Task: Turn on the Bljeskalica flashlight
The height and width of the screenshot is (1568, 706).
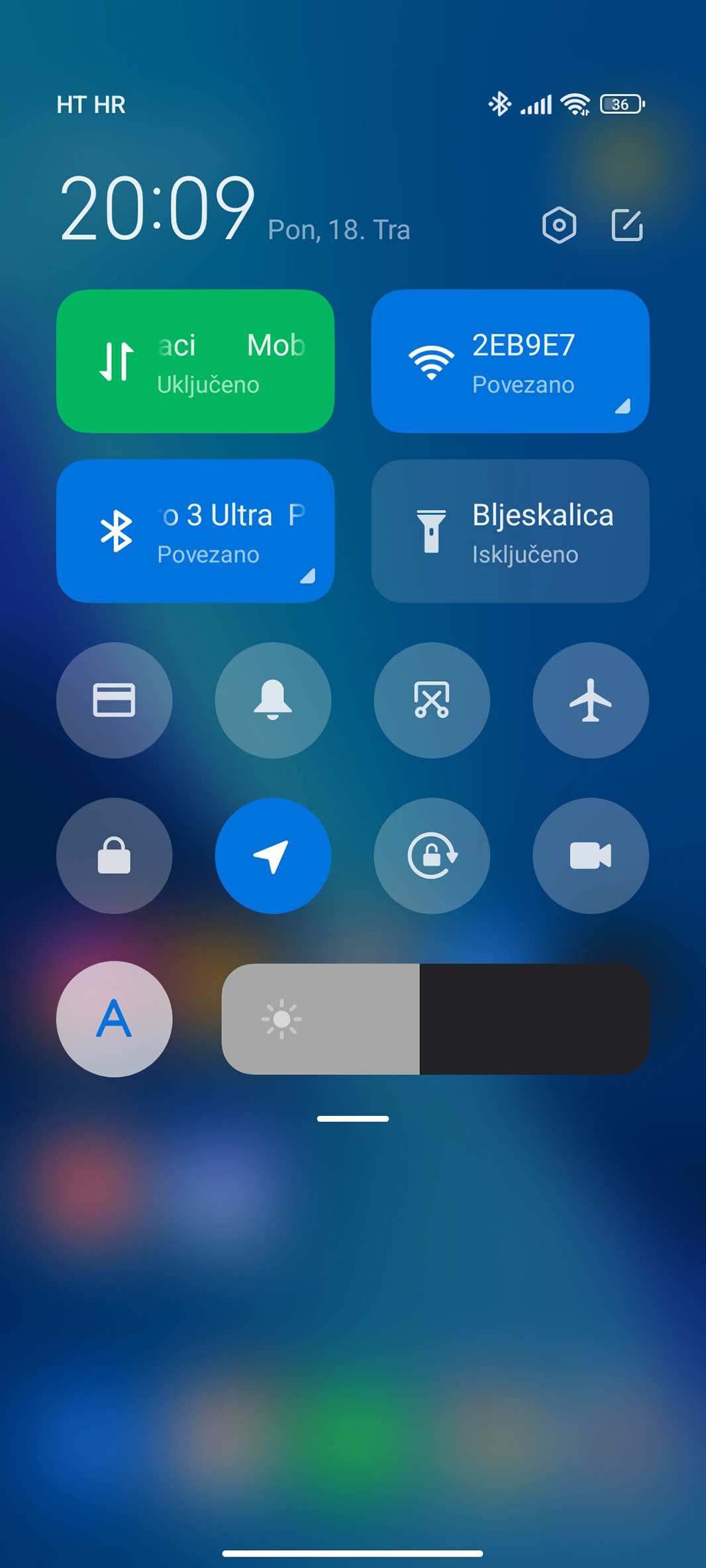Action: (x=510, y=531)
